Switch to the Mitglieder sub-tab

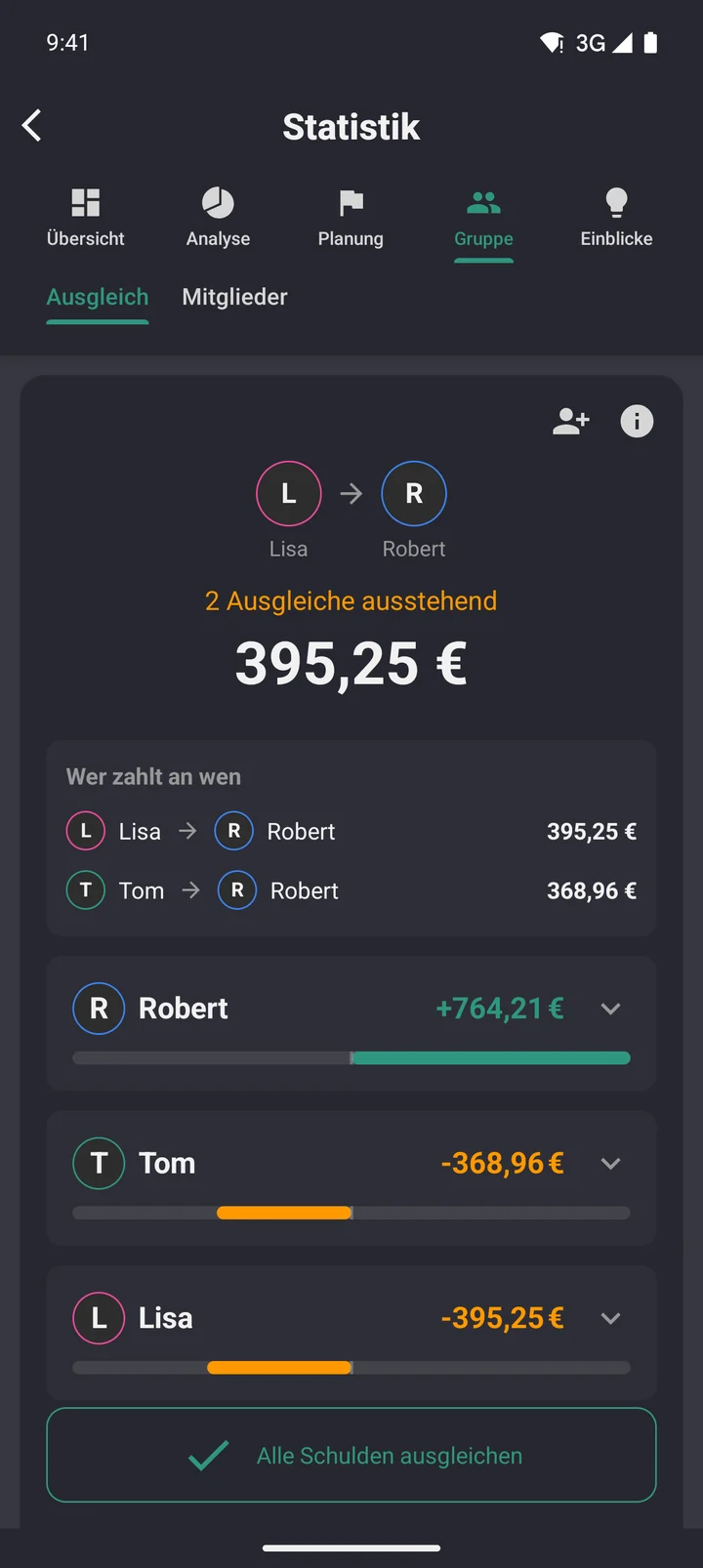pos(234,297)
